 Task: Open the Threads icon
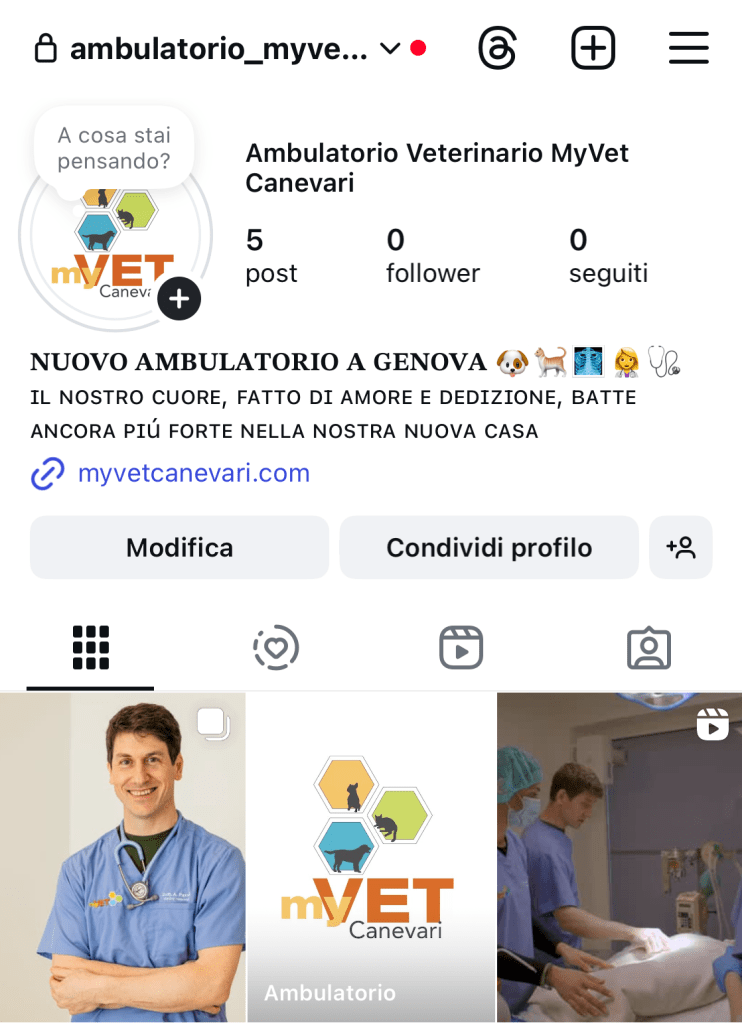point(497,48)
